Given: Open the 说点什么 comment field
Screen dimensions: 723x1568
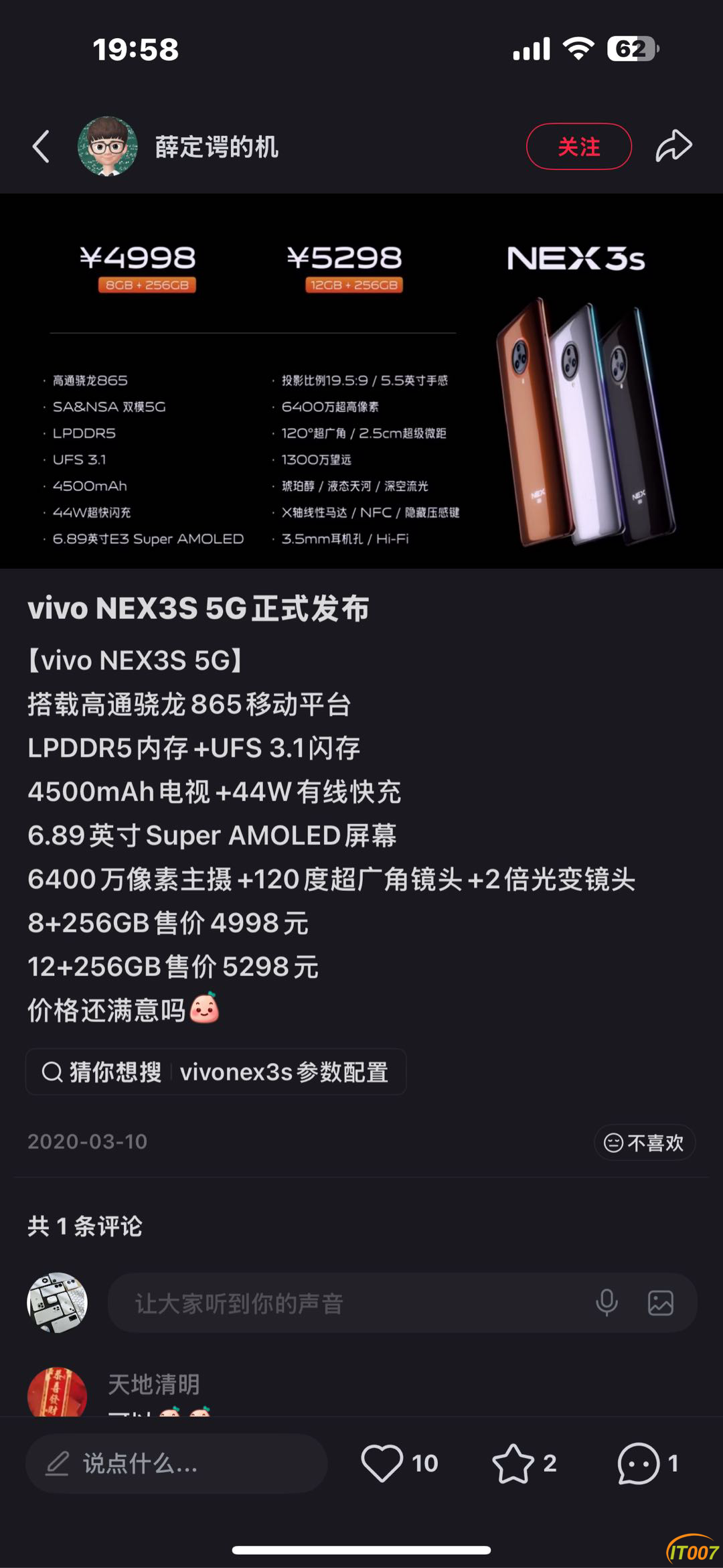Looking at the screenshot, I should tap(175, 1464).
